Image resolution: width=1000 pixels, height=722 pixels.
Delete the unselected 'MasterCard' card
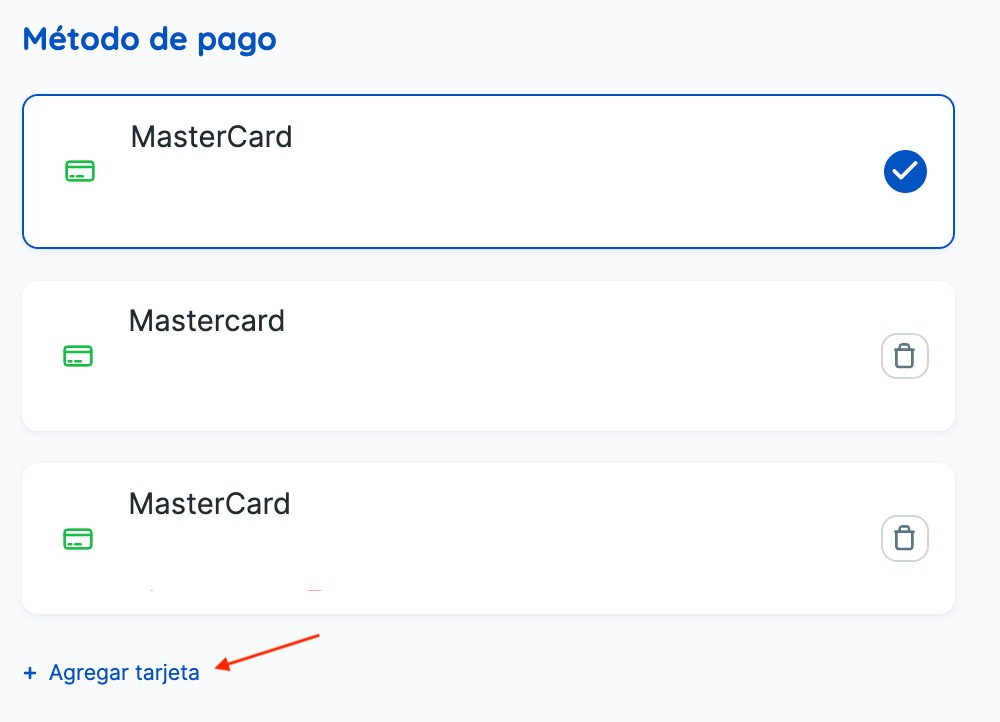(904, 538)
